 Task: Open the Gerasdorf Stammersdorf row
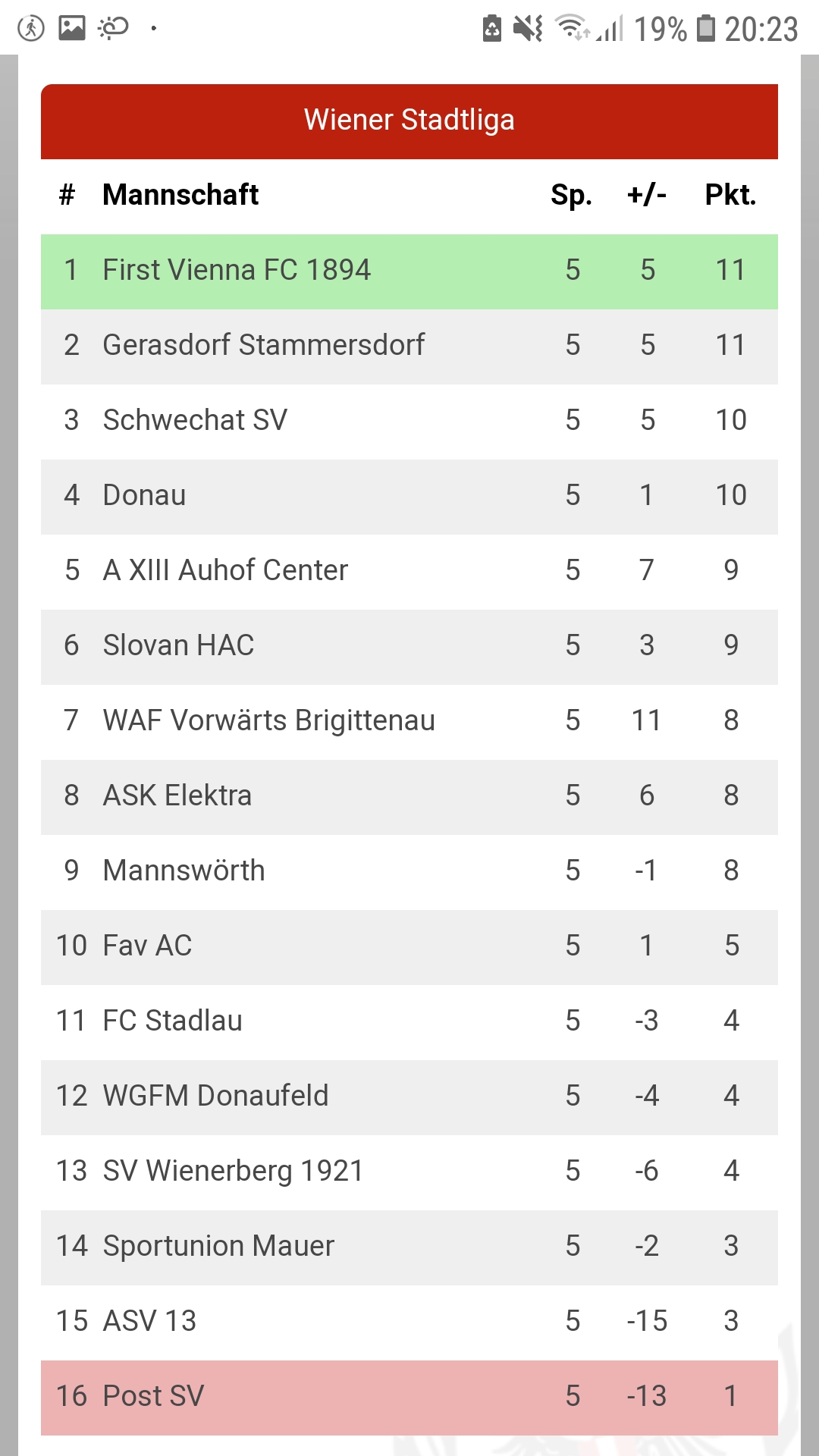tap(409, 346)
